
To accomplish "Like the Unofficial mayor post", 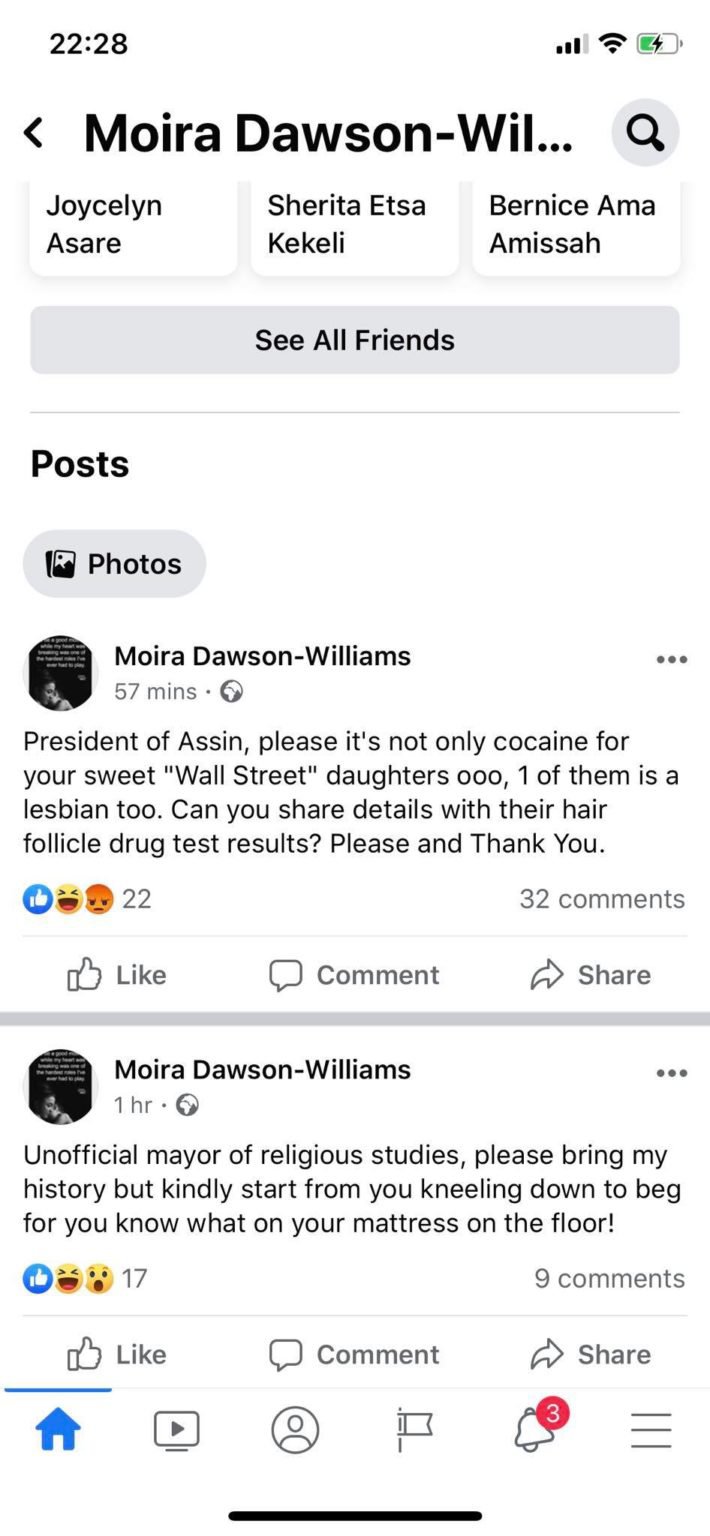I will point(116,1354).
